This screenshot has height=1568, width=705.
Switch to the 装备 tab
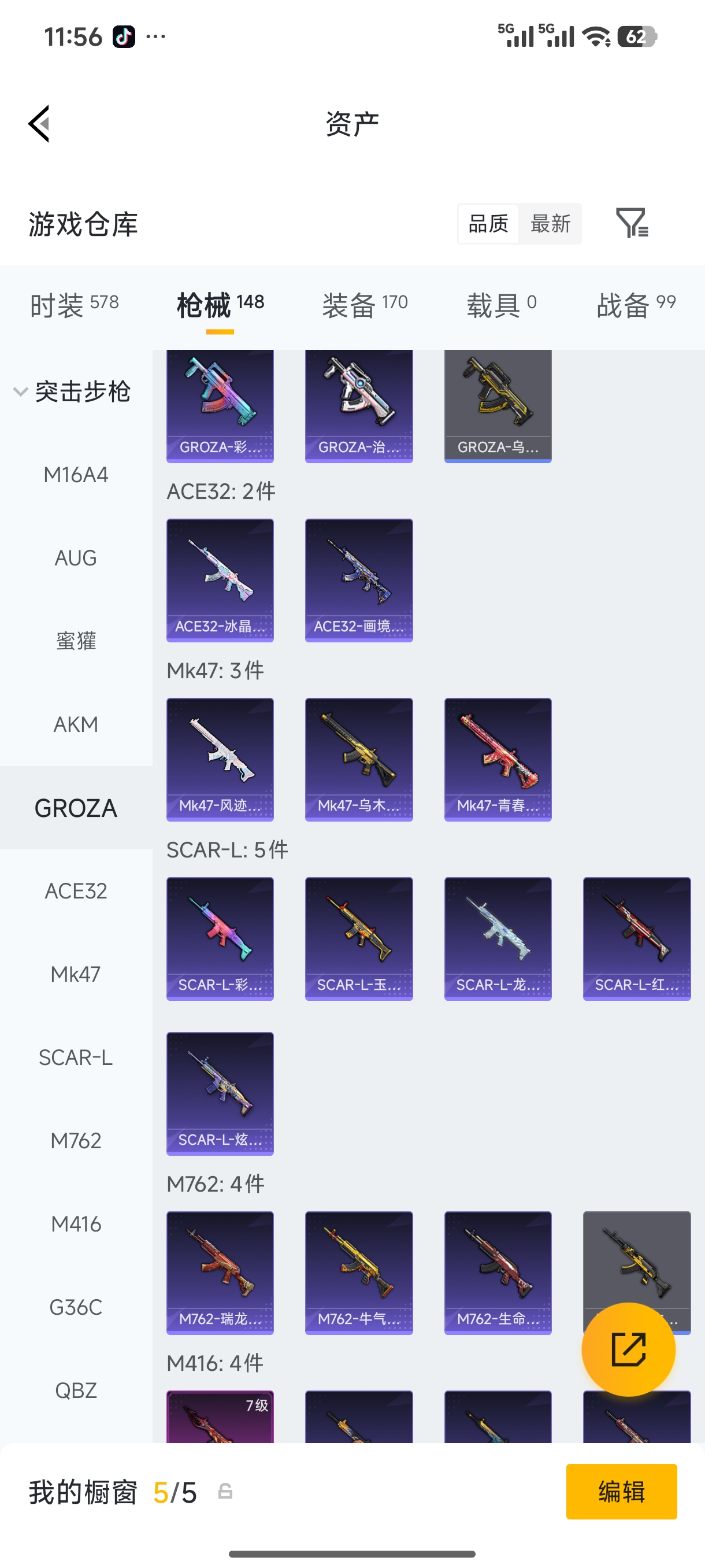point(365,304)
